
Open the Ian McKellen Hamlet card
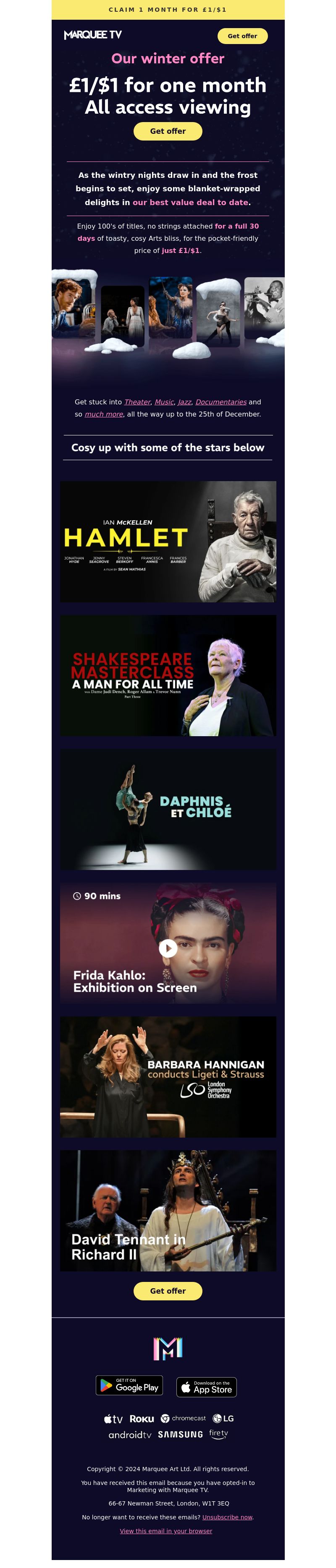coord(168,541)
